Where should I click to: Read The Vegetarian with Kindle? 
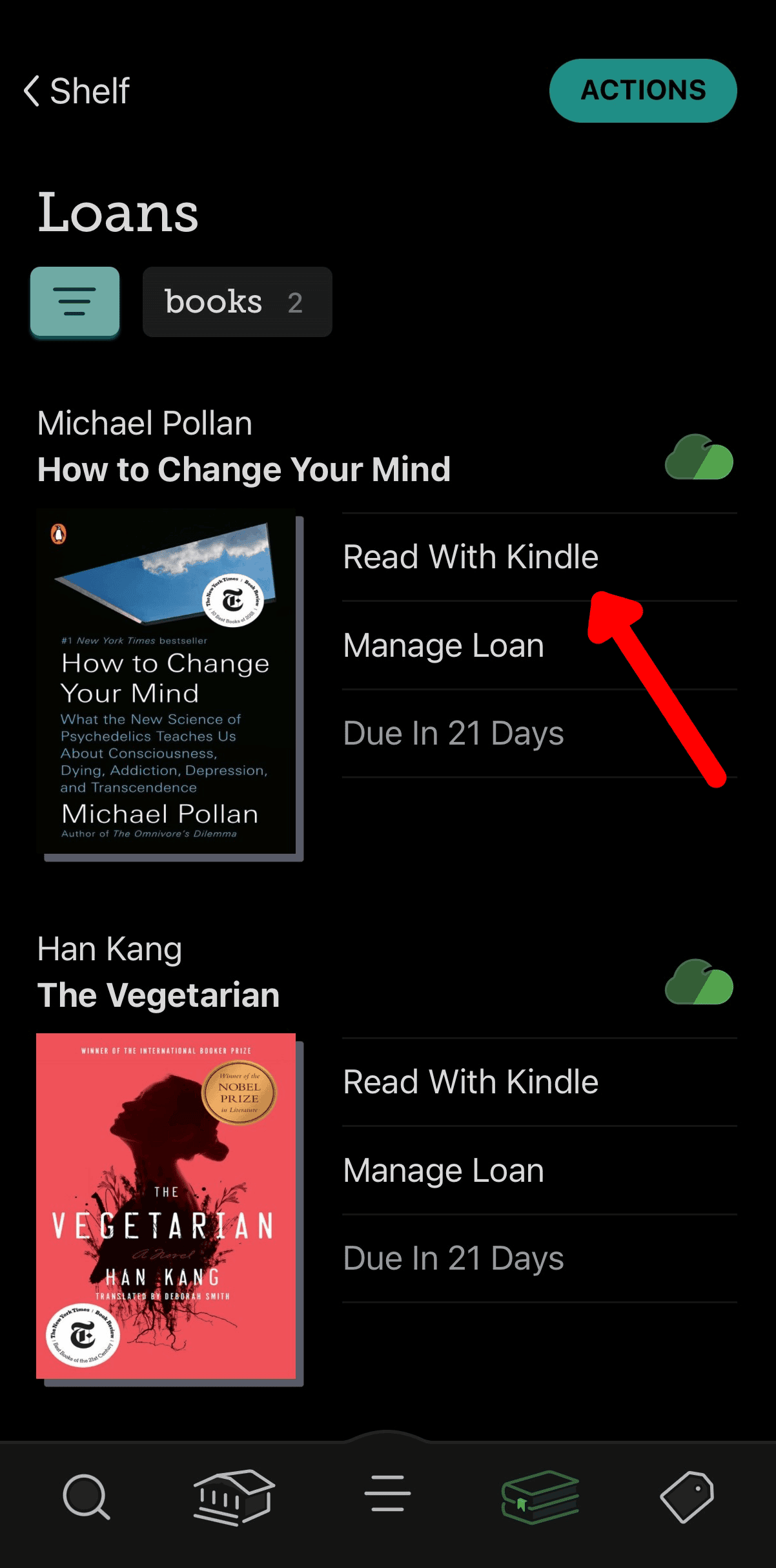[x=471, y=1082]
